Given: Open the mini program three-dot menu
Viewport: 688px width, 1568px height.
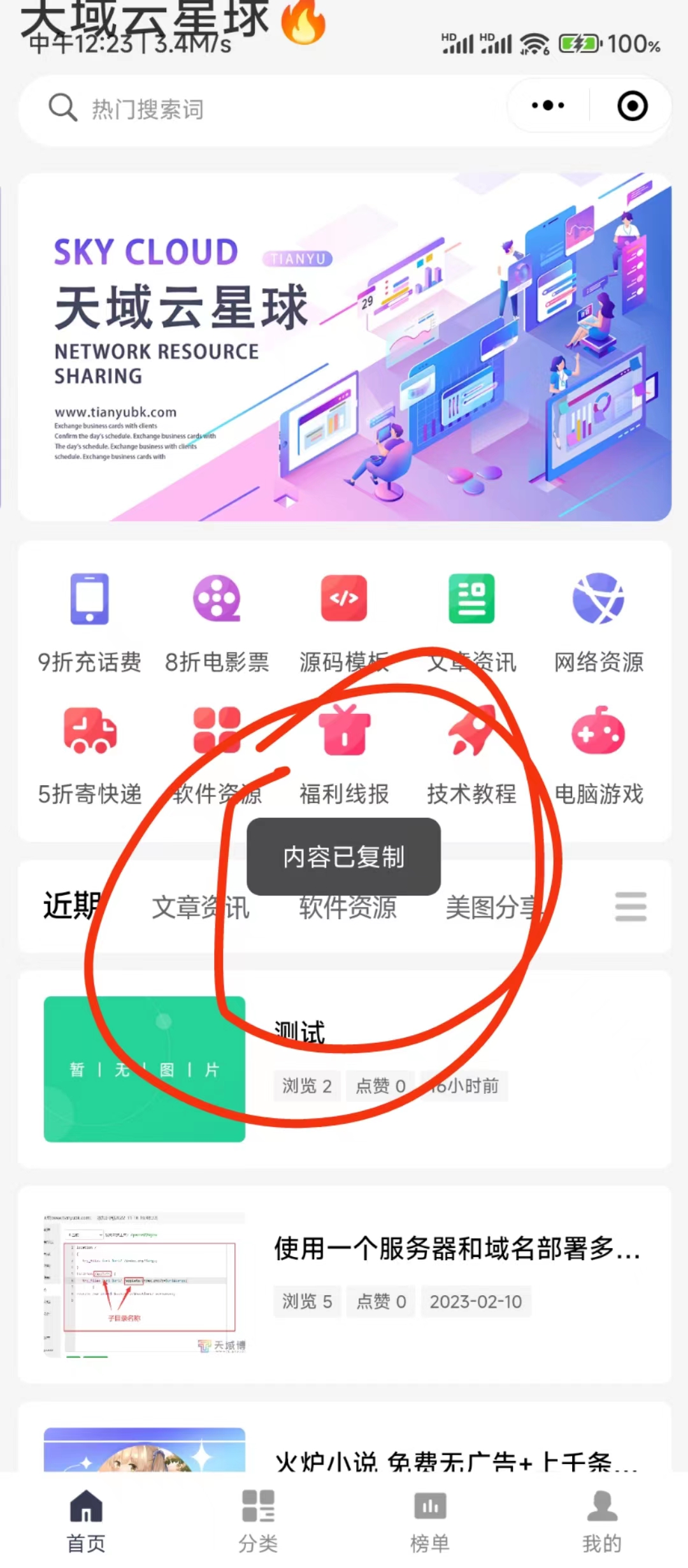Looking at the screenshot, I should coord(548,106).
